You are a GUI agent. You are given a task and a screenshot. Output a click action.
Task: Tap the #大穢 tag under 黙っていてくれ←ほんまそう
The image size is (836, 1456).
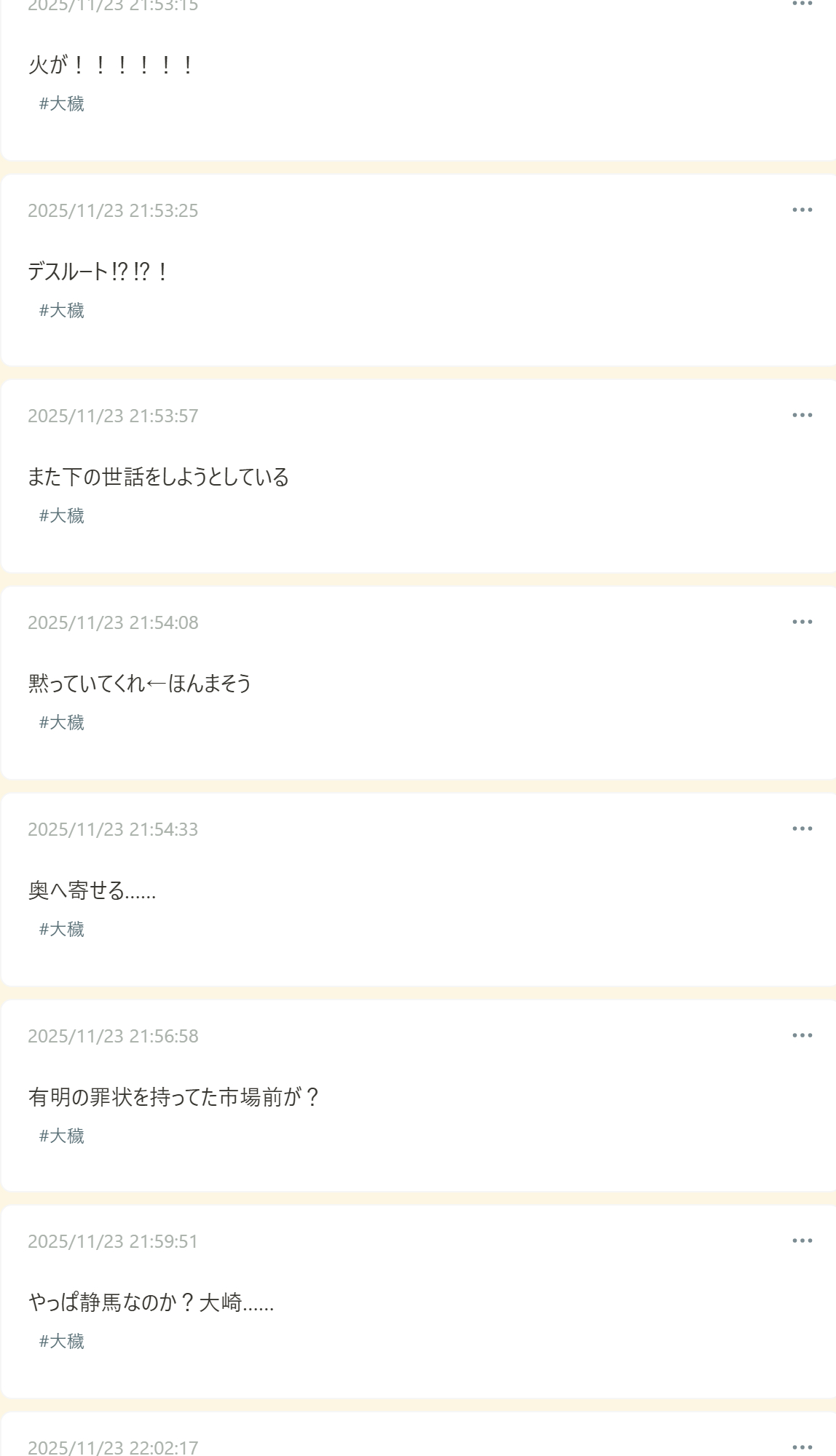[x=62, y=722]
